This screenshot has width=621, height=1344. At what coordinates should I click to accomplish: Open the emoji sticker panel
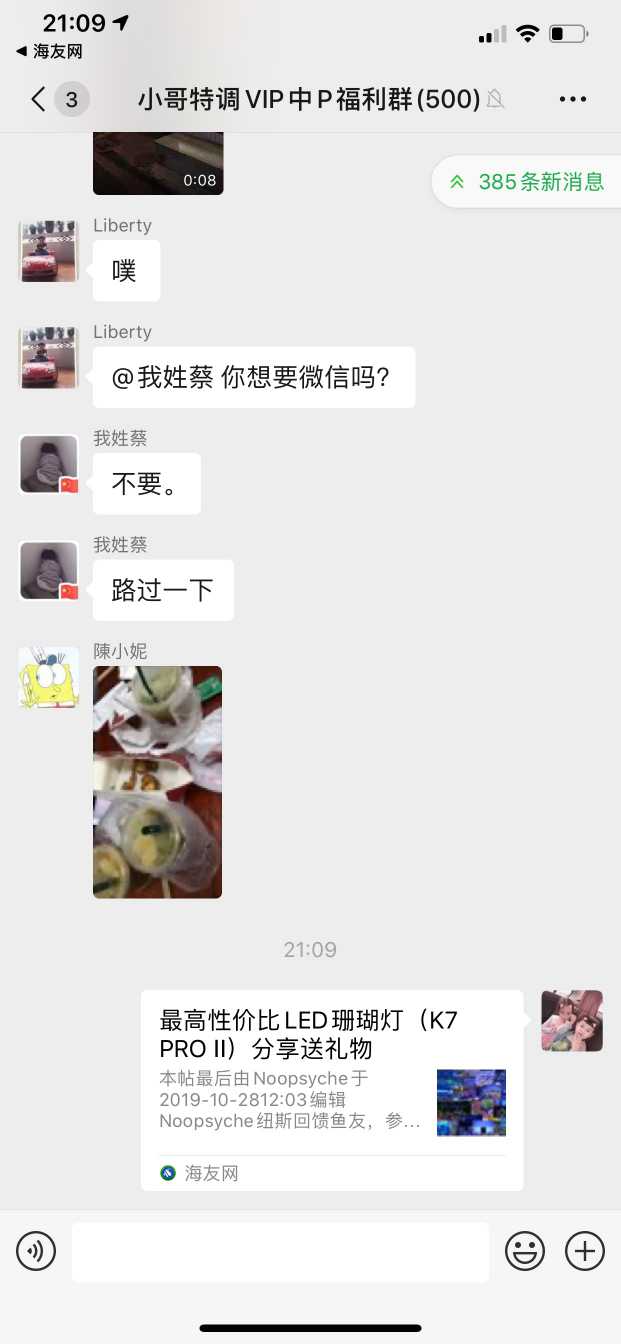(x=525, y=1251)
